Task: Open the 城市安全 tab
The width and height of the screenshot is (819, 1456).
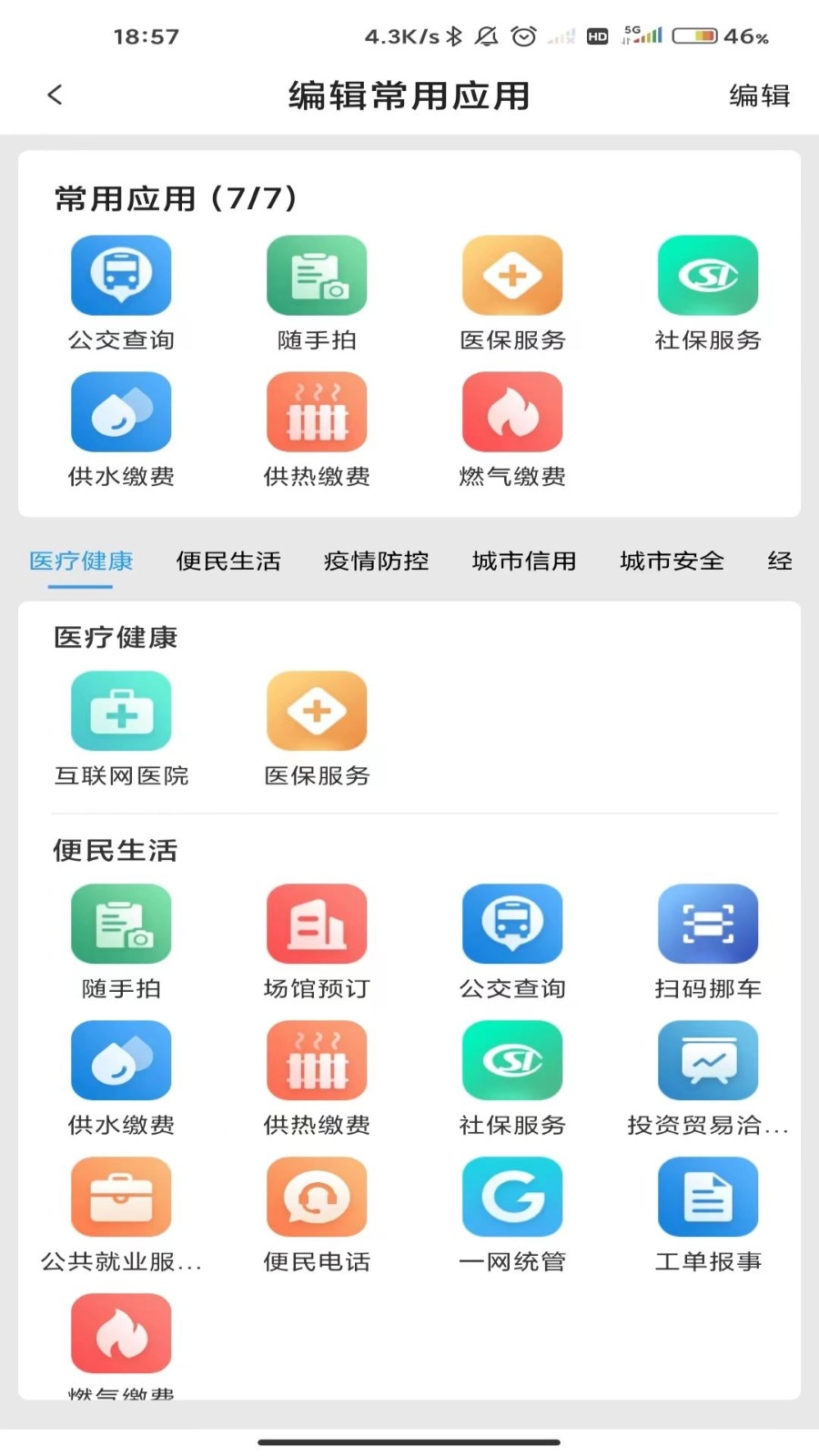Action: (x=672, y=561)
